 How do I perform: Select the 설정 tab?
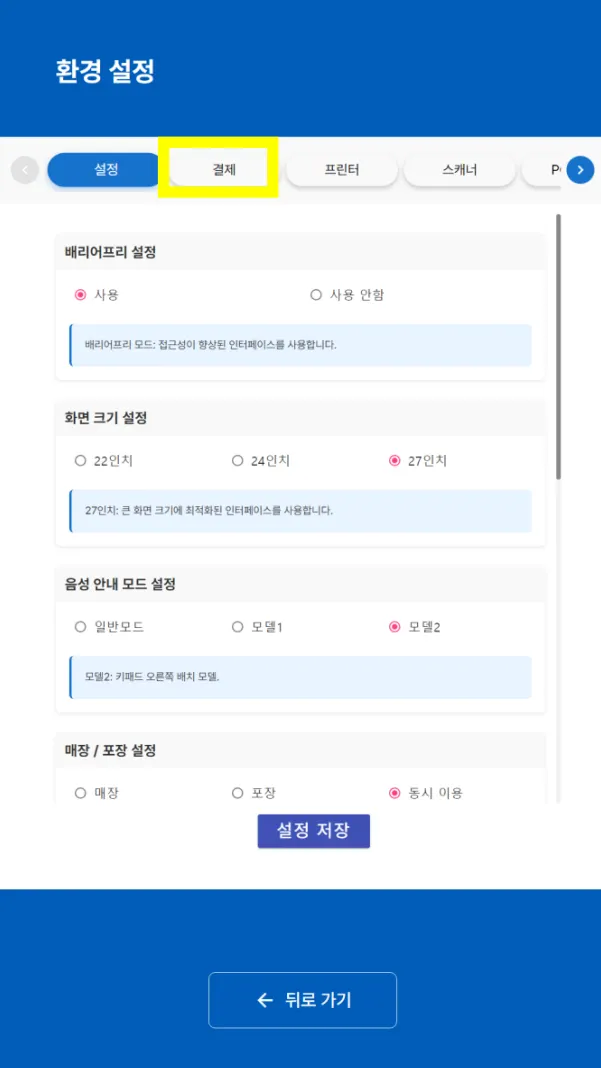(106, 170)
